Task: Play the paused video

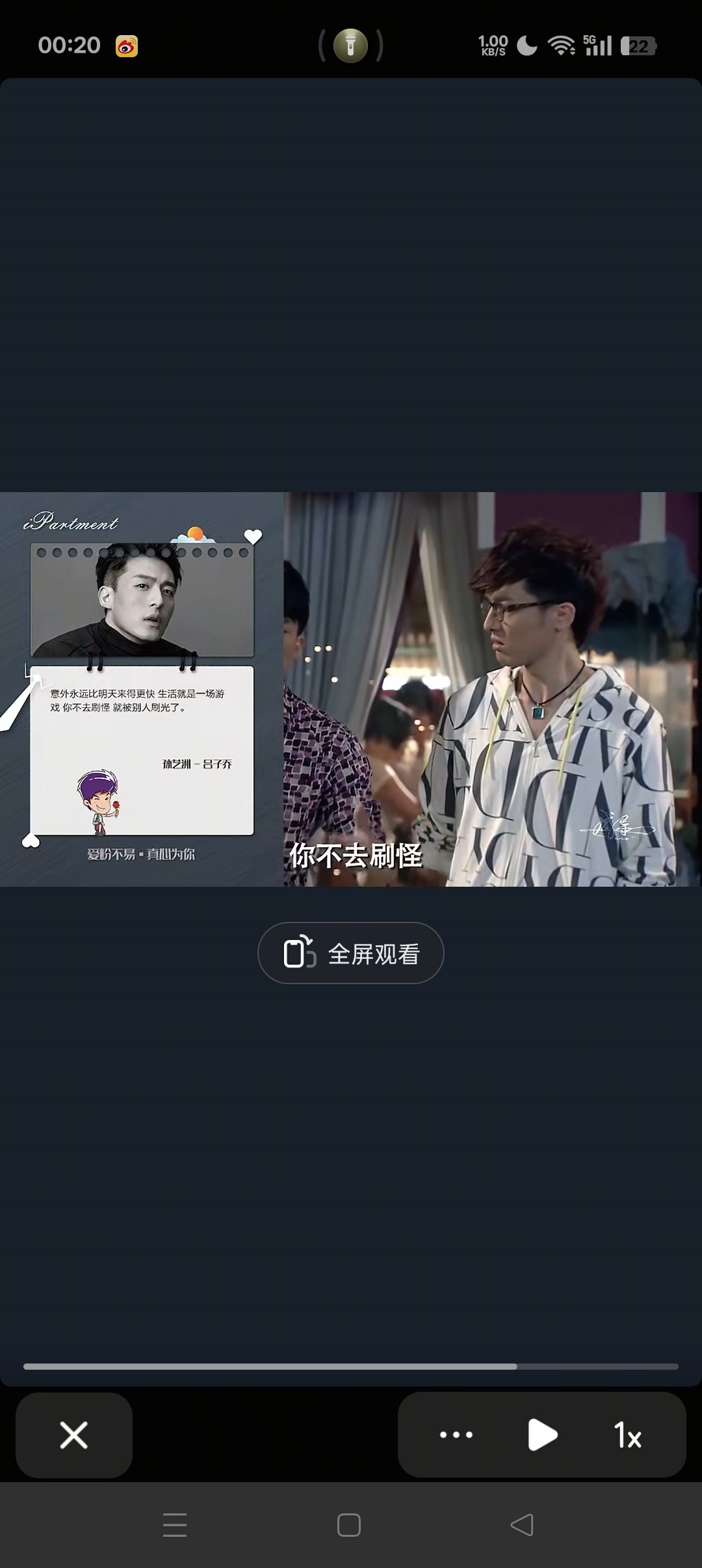Action: coord(543,1435)
